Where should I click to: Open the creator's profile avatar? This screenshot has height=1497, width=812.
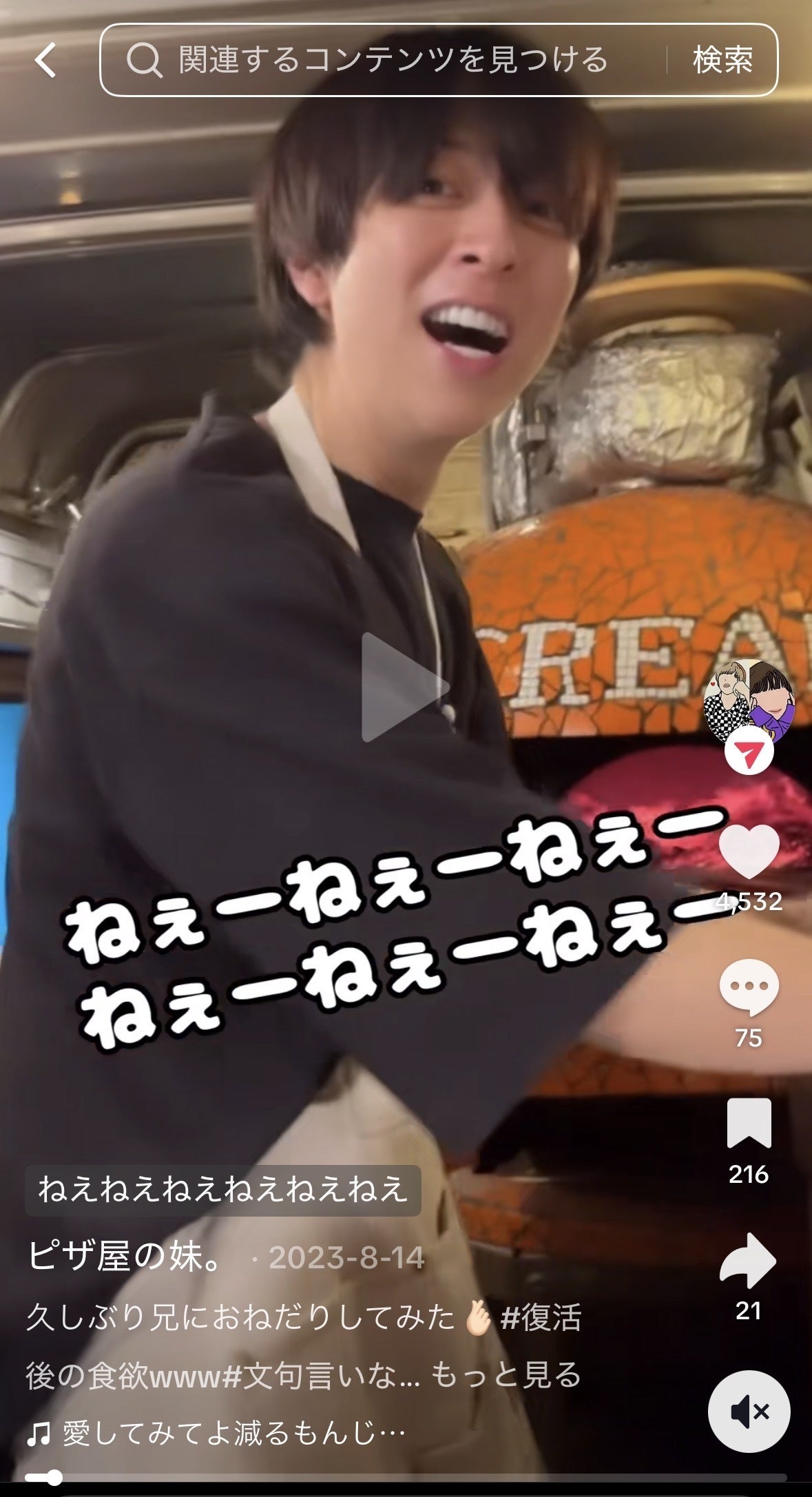coord(749,698)
